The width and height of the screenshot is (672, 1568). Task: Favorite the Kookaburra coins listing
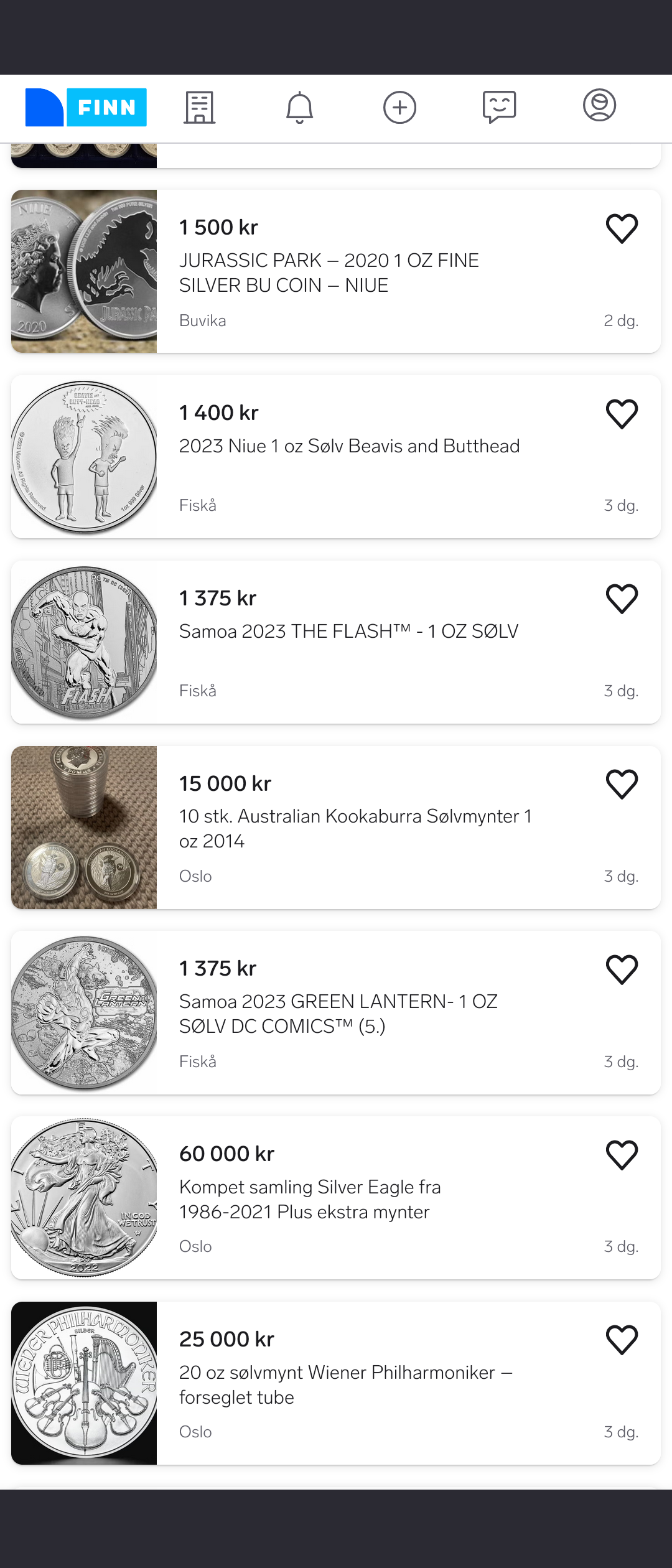[622, 785]
